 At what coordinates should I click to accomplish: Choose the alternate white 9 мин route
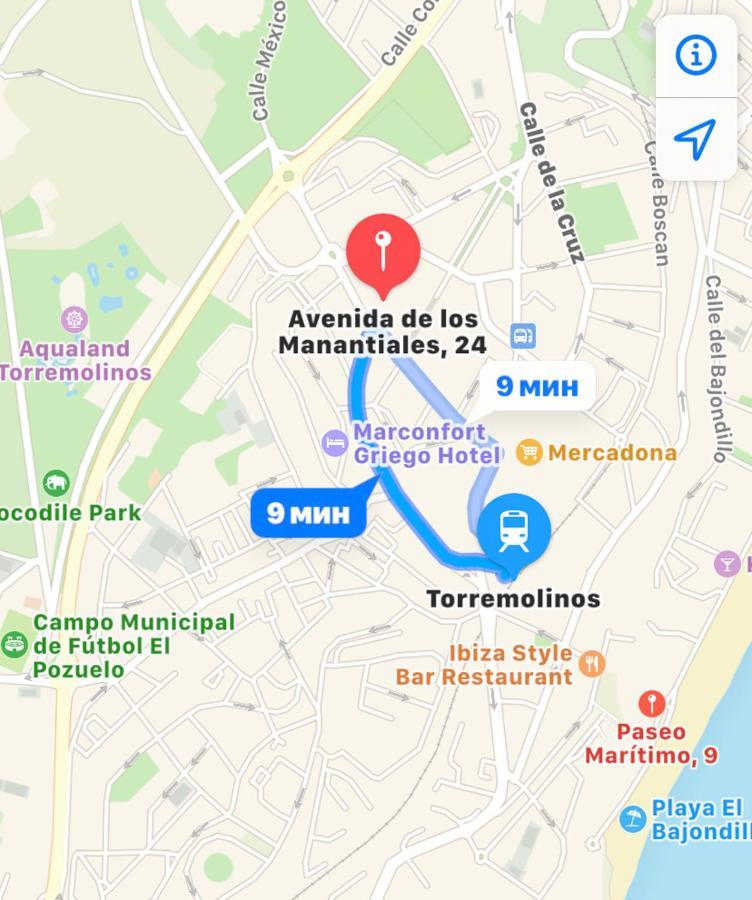tap(537, 386)
